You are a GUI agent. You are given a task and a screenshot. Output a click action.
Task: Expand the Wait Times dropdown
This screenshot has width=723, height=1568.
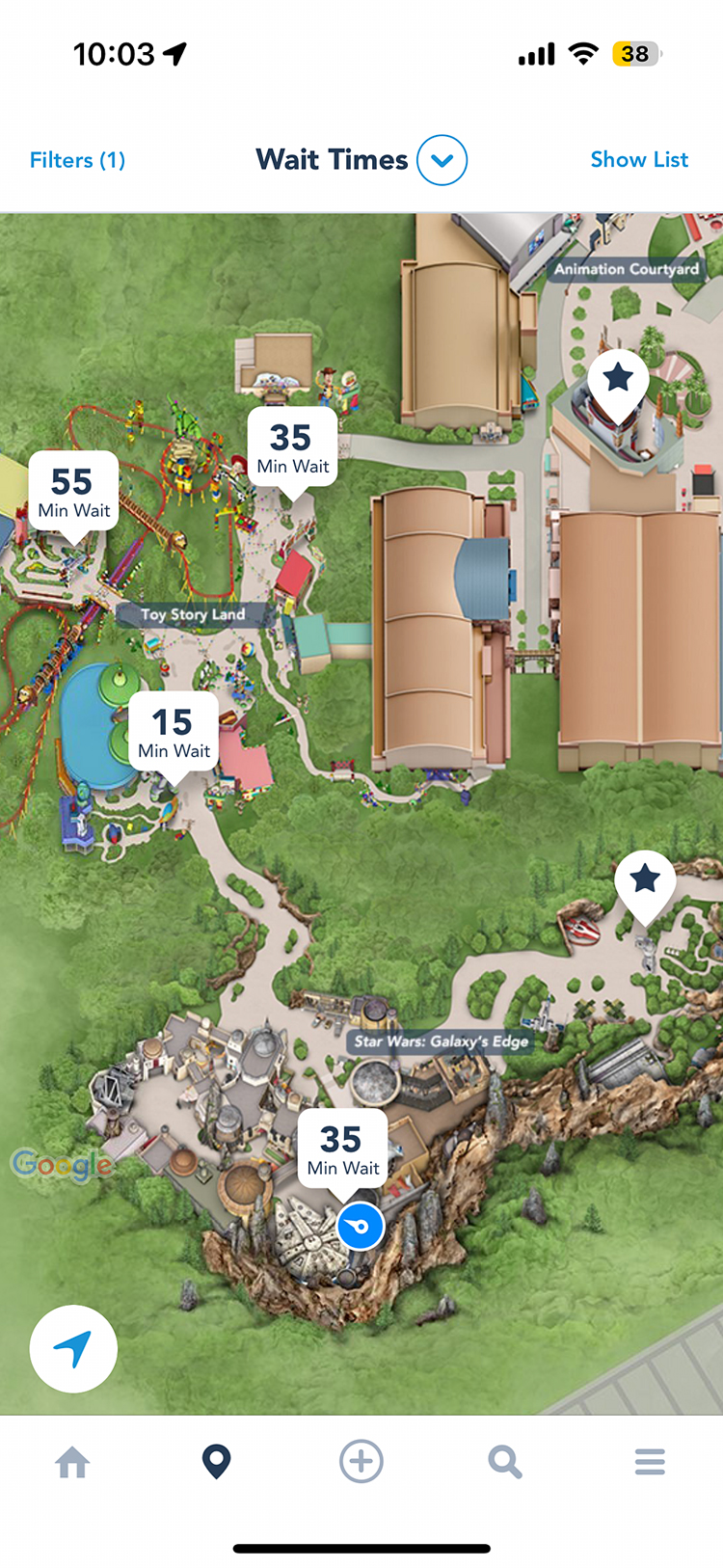click(x=442, y=160)
